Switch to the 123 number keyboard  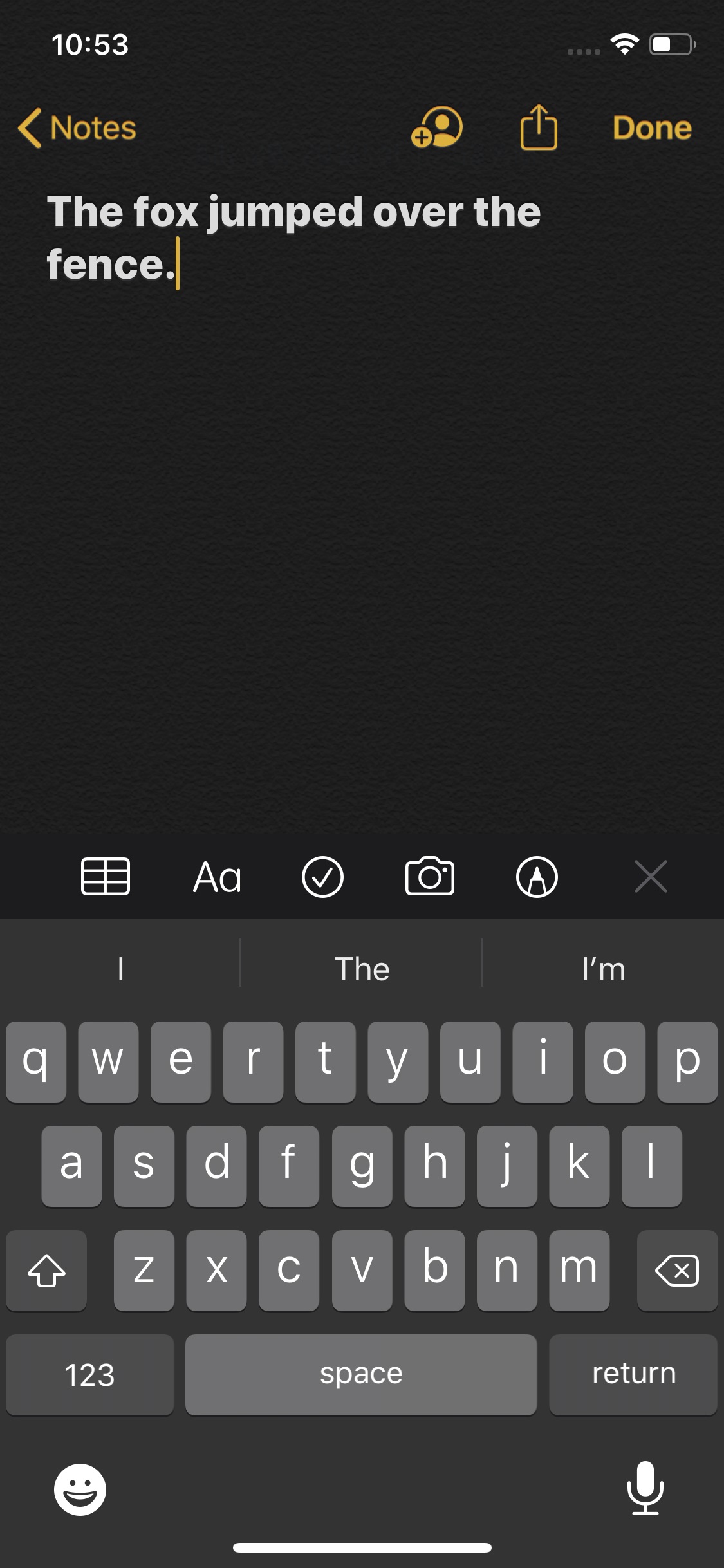point(90,1375)
